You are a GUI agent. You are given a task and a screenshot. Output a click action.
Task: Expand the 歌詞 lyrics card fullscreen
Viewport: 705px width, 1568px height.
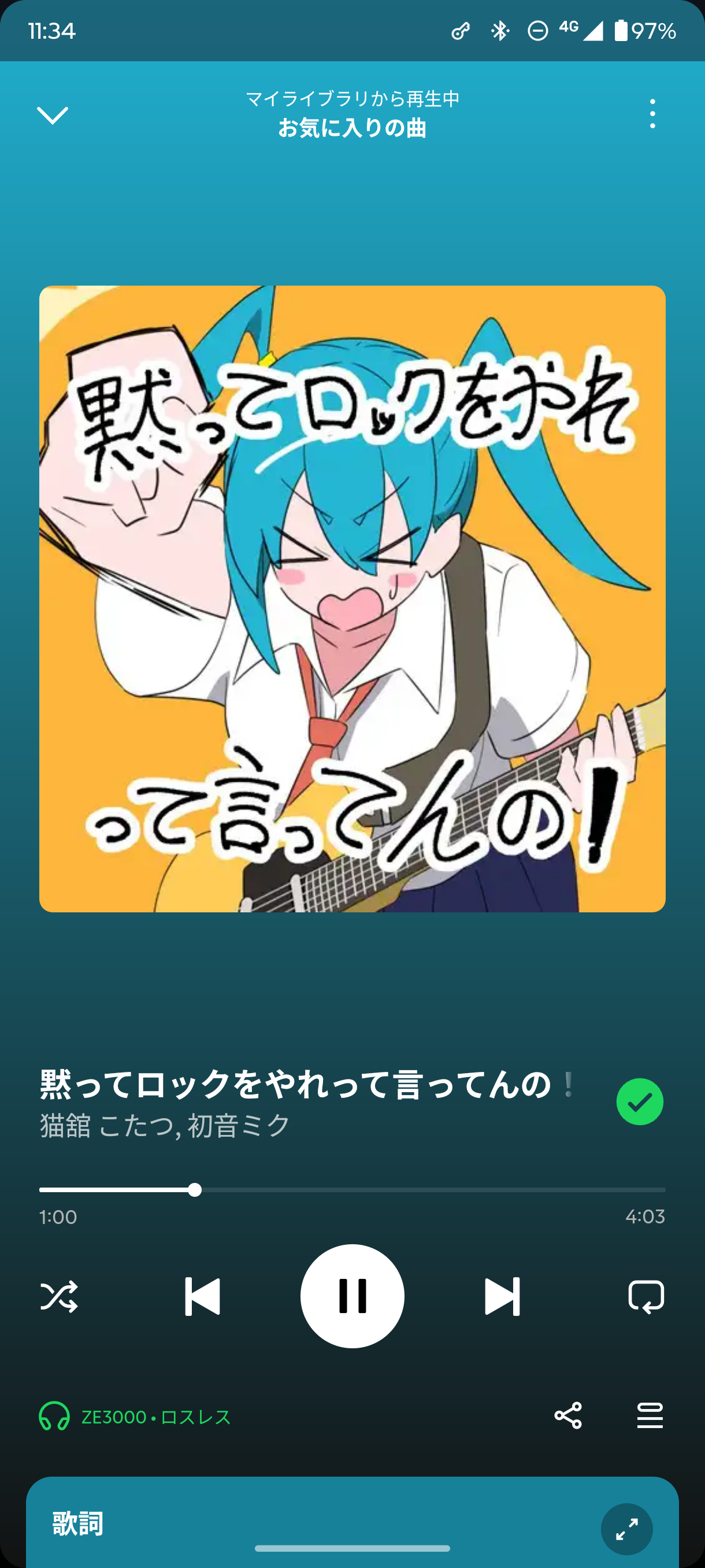[x=626, y=1529]
